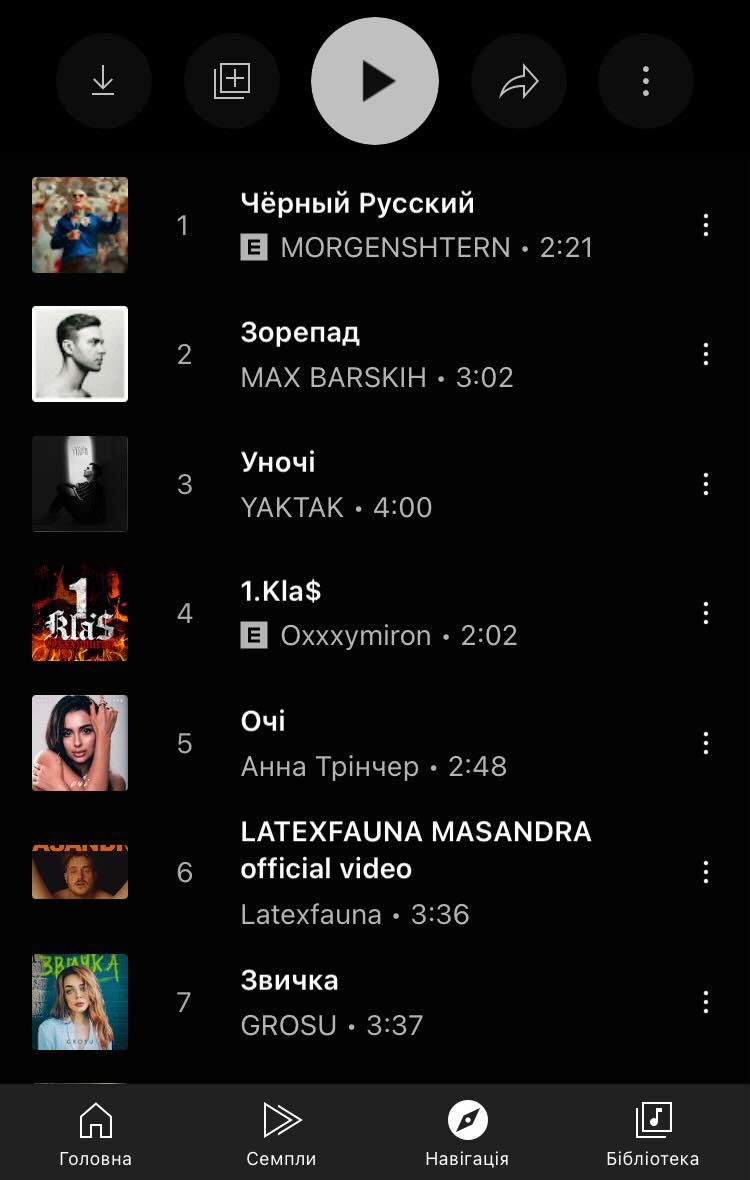Go to the Головна tab
This screenshot has height=1180, width=750.
coord(95,1134)
